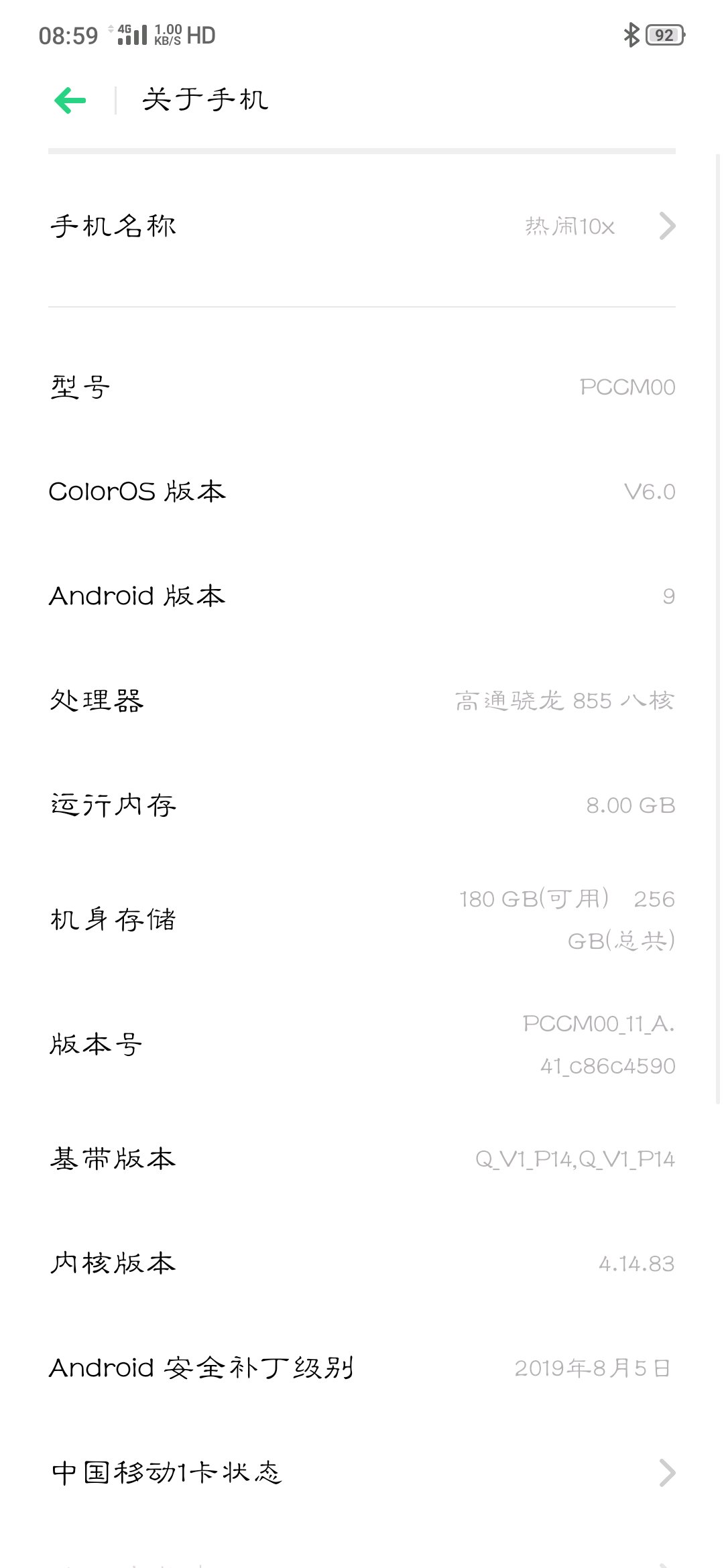This screenshot has height=1568, width=724.
Task: Go back using the green arrow
Action: pos(70,101)
